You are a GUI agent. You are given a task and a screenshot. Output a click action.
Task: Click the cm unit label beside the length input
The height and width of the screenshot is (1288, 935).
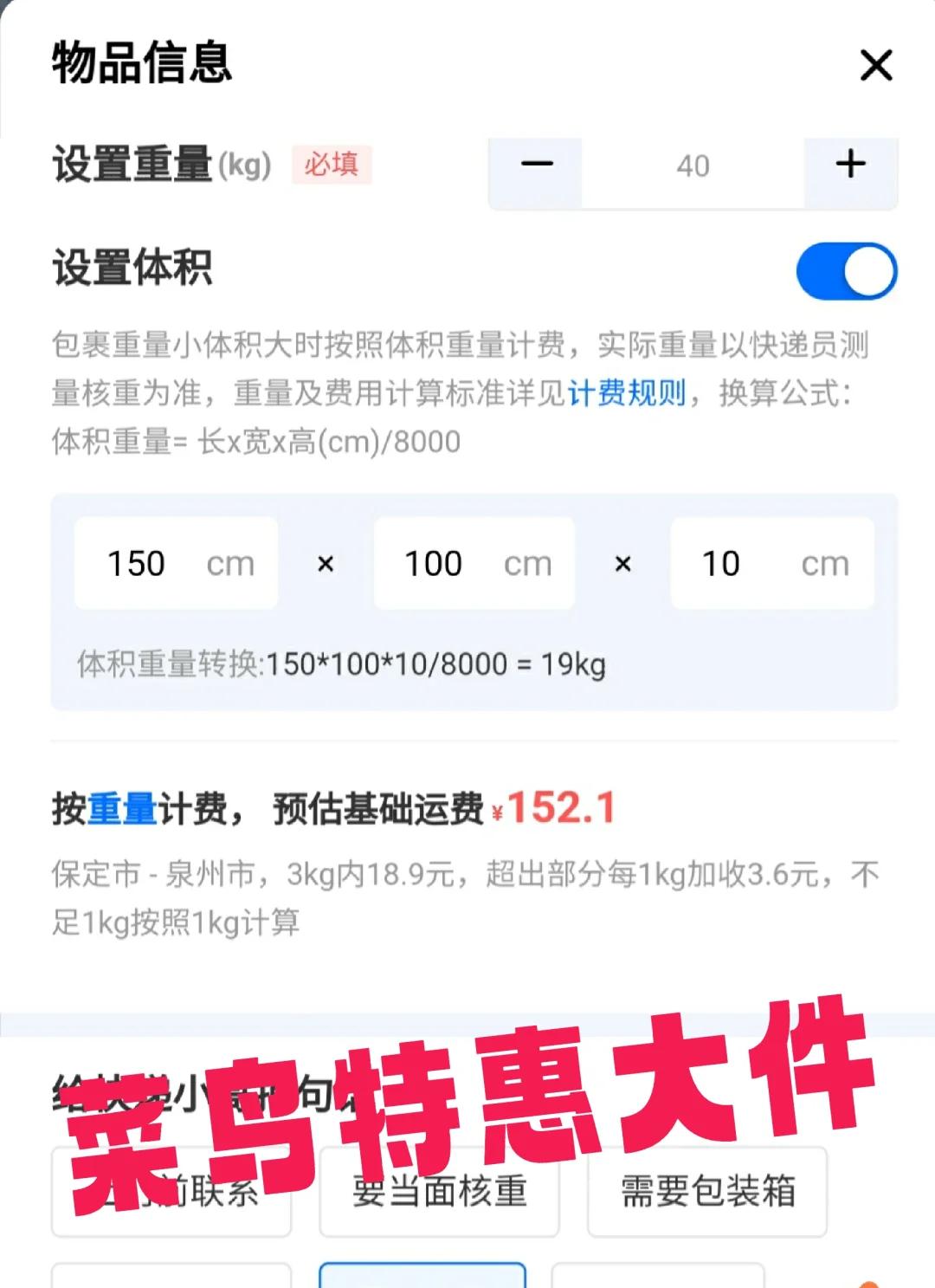pyautogui.click(x=228, y=563)
